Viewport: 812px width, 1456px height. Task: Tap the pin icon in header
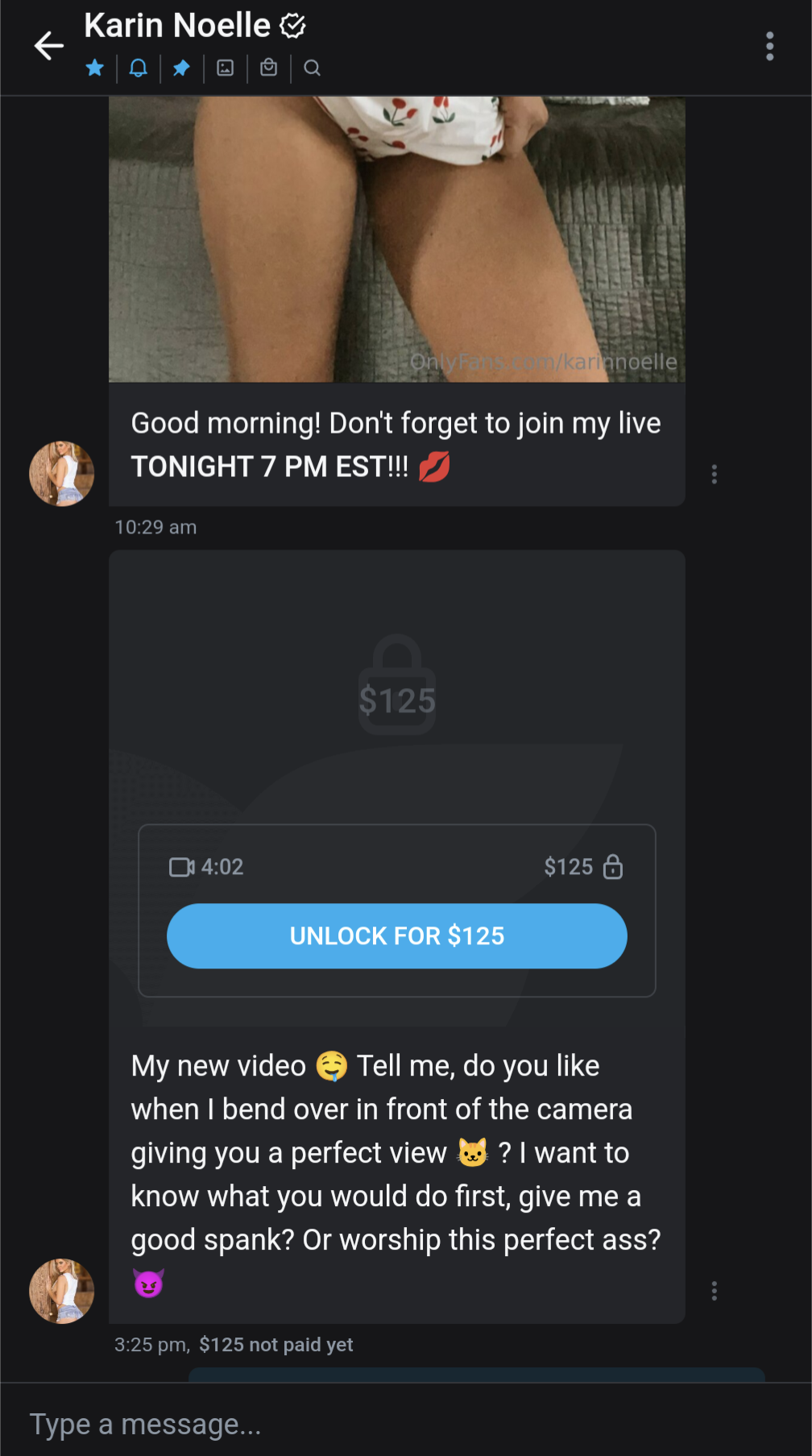pyautogui.click(x=182, y=68)
